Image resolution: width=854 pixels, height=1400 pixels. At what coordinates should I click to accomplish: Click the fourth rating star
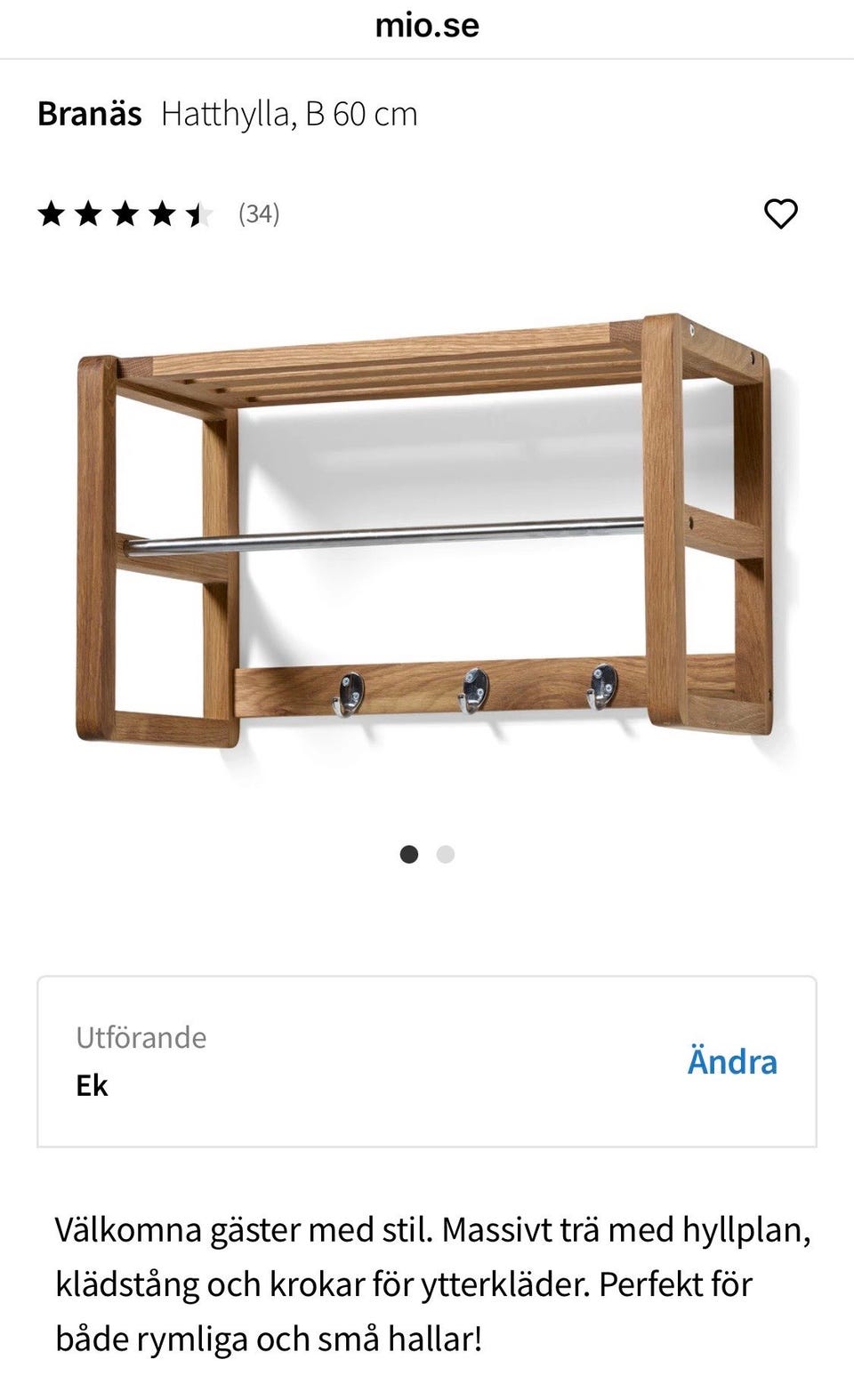[x=162, y=213]
